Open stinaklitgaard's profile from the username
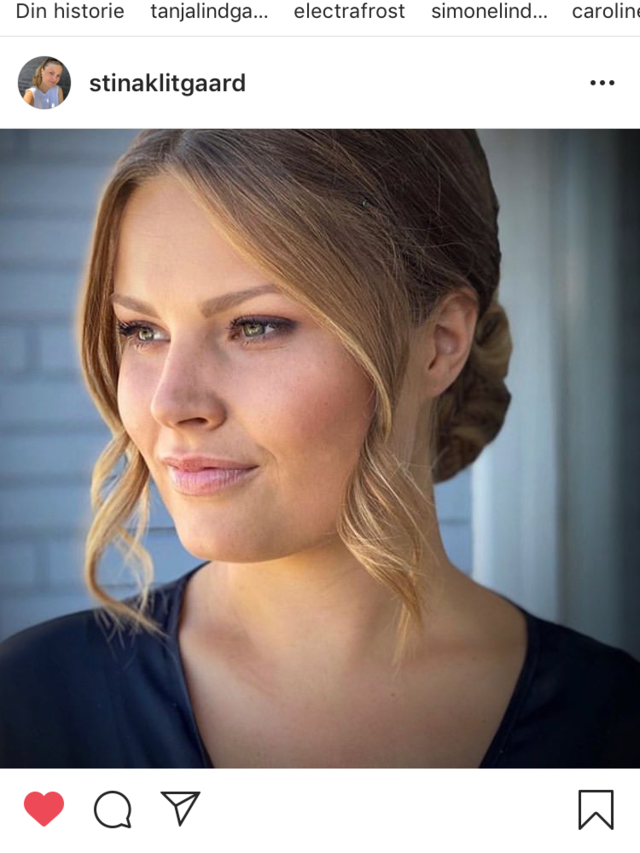 (x=168, y=83)
